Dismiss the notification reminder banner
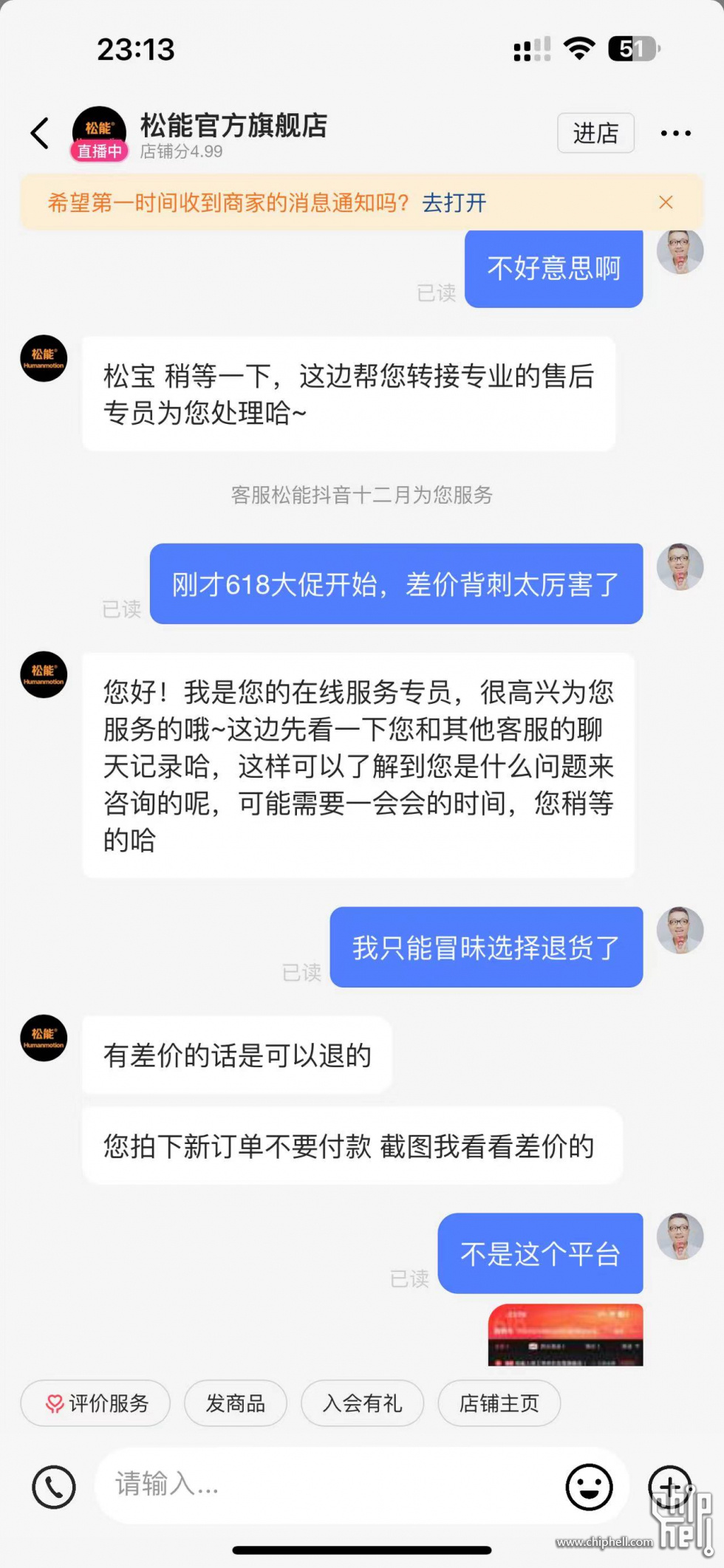Screen dimensions: 724x1568 (x=666, y=202)
